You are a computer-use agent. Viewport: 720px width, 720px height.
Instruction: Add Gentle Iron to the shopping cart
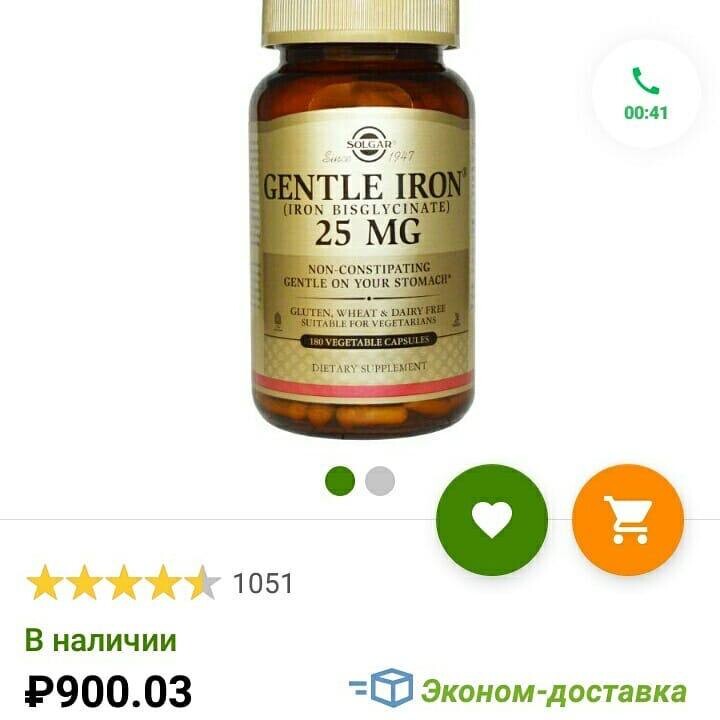pos(628,520)
